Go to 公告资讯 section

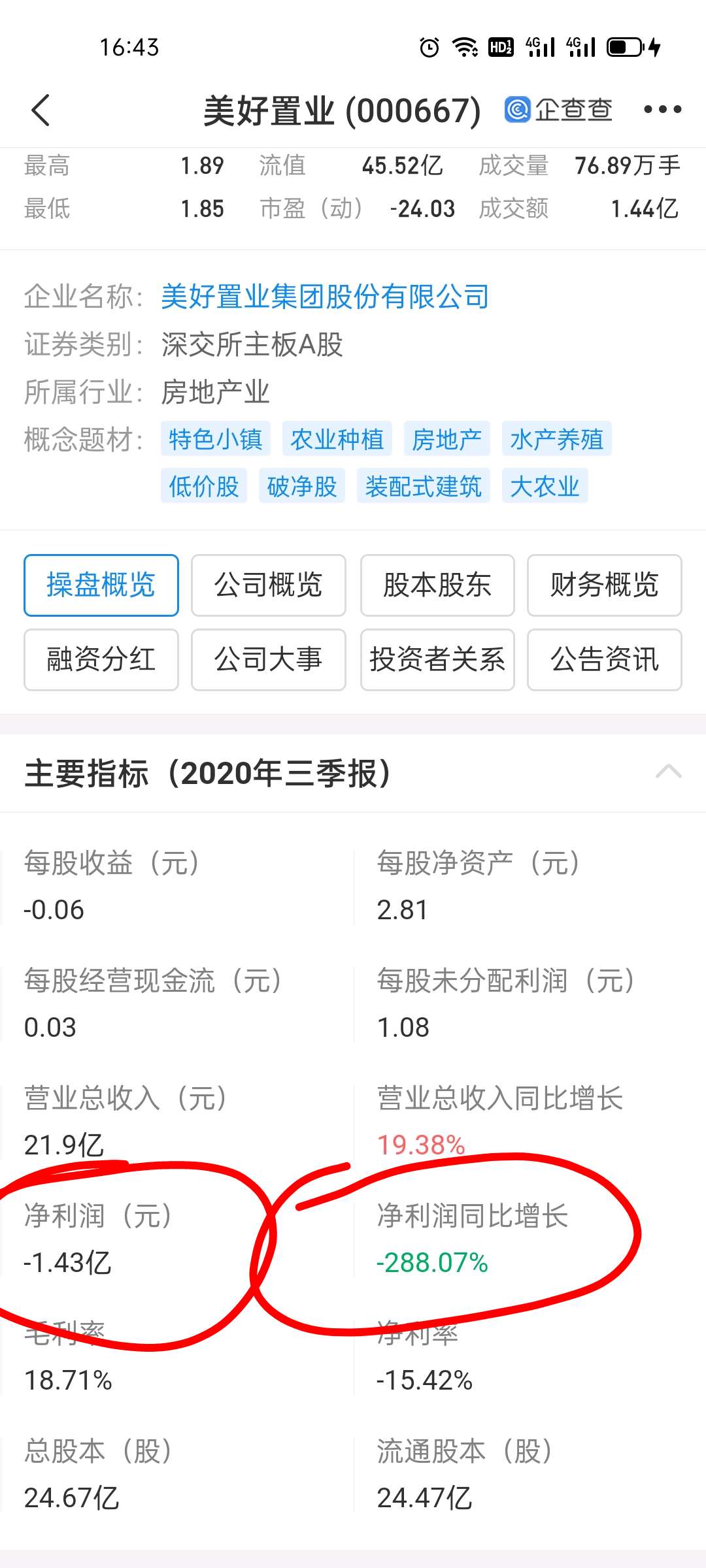click(605, 660)
